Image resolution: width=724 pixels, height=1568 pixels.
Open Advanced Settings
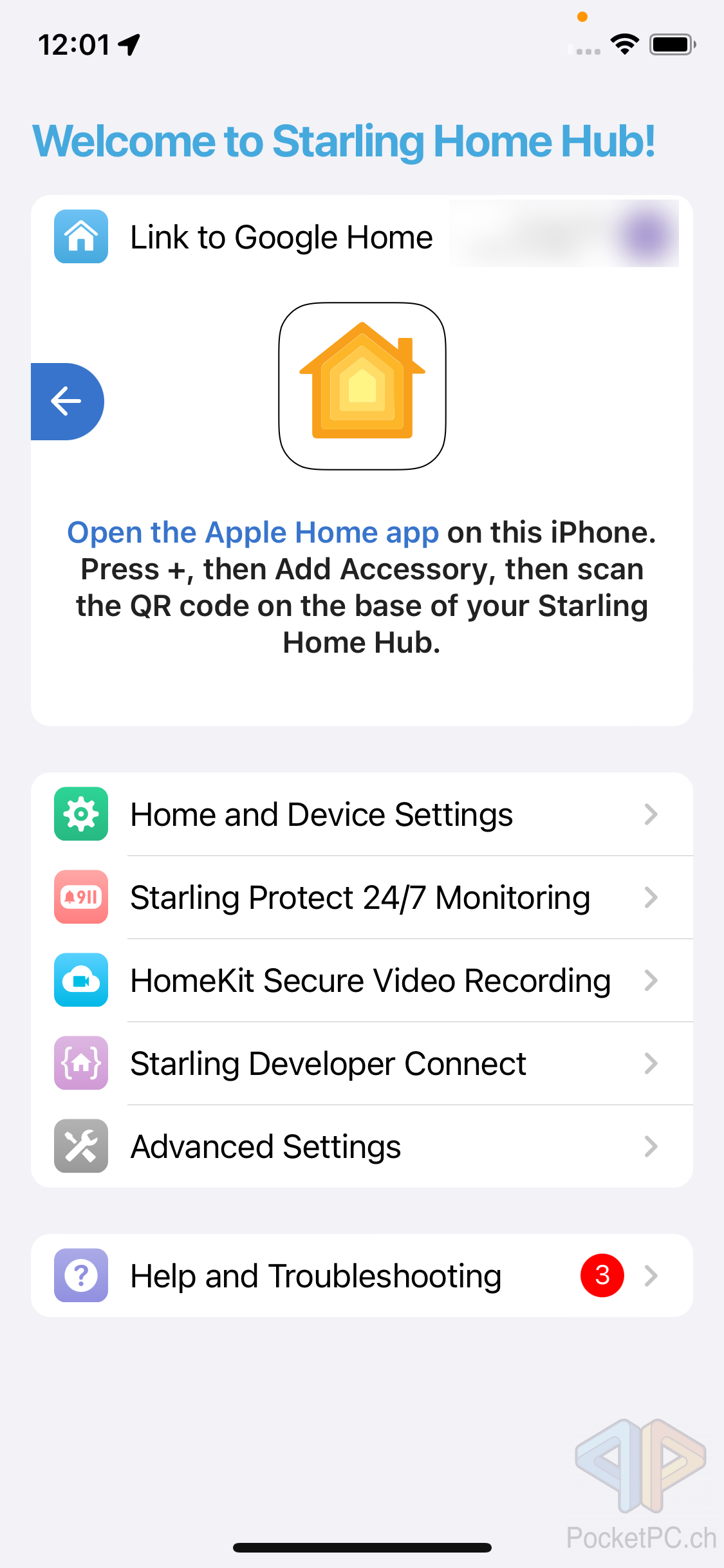[362, 1146]
